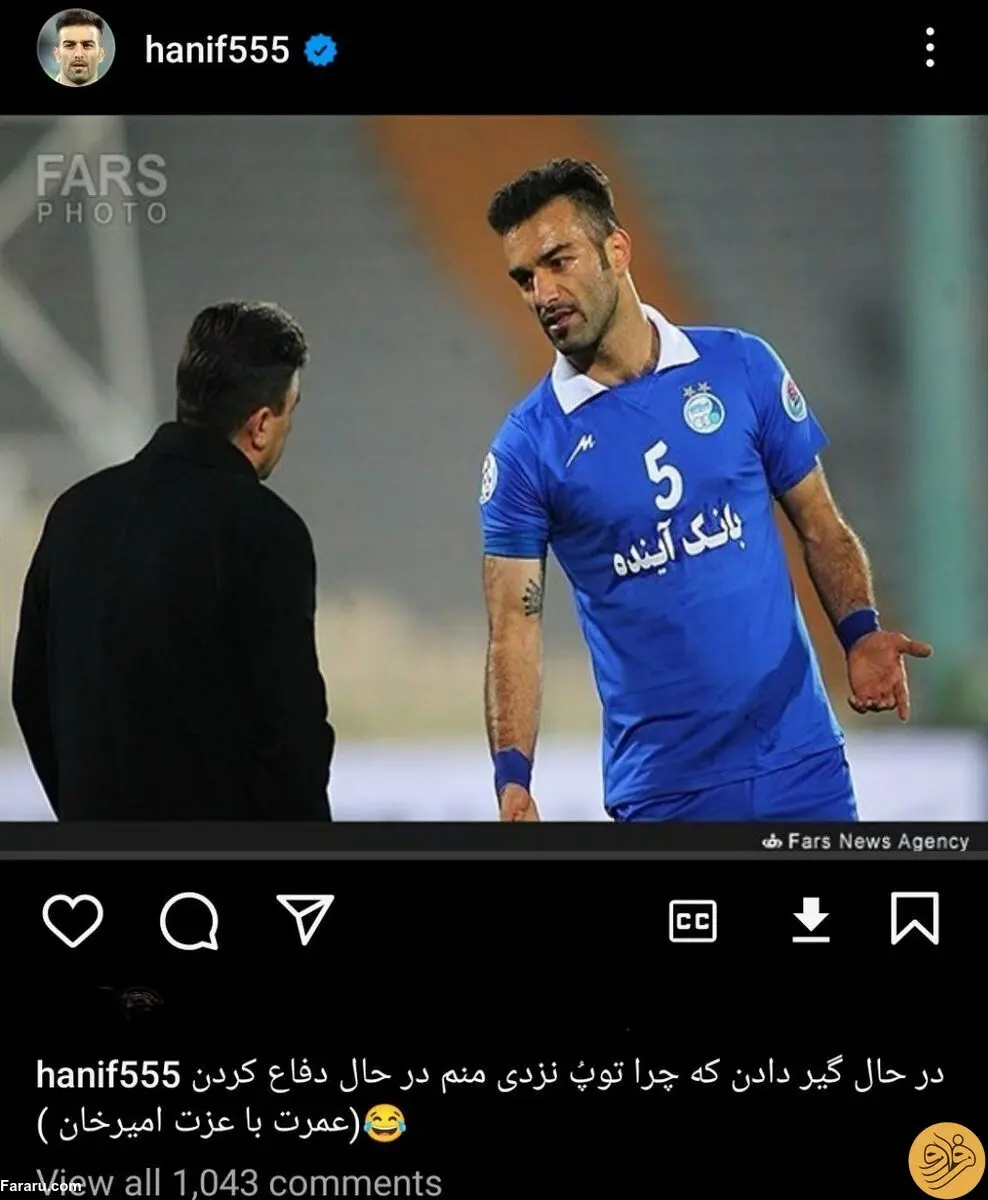Toggle closed captions with the CC icon
This screenshot has width=988, height=1200.
point(693,920)
